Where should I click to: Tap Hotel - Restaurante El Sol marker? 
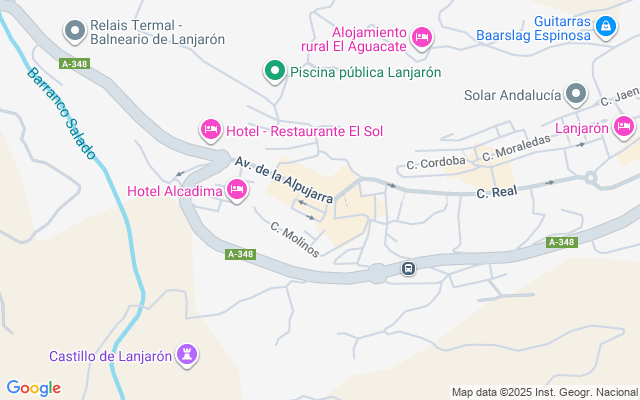211,130
